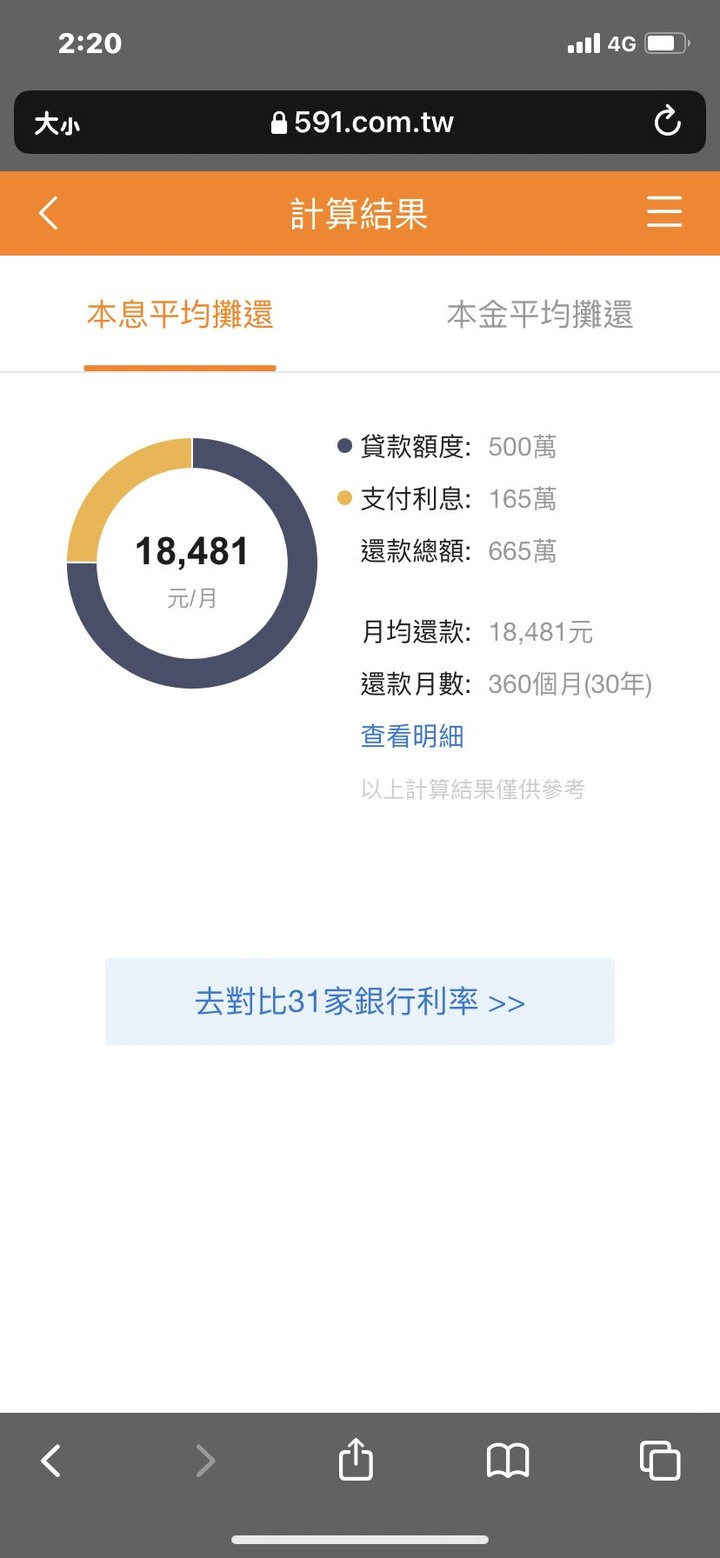This screenshot has width=720, height=1558.
Task: Tap 去對比31家銀行利率 button
Action: pyautogui.click(x=360, y=1002)
